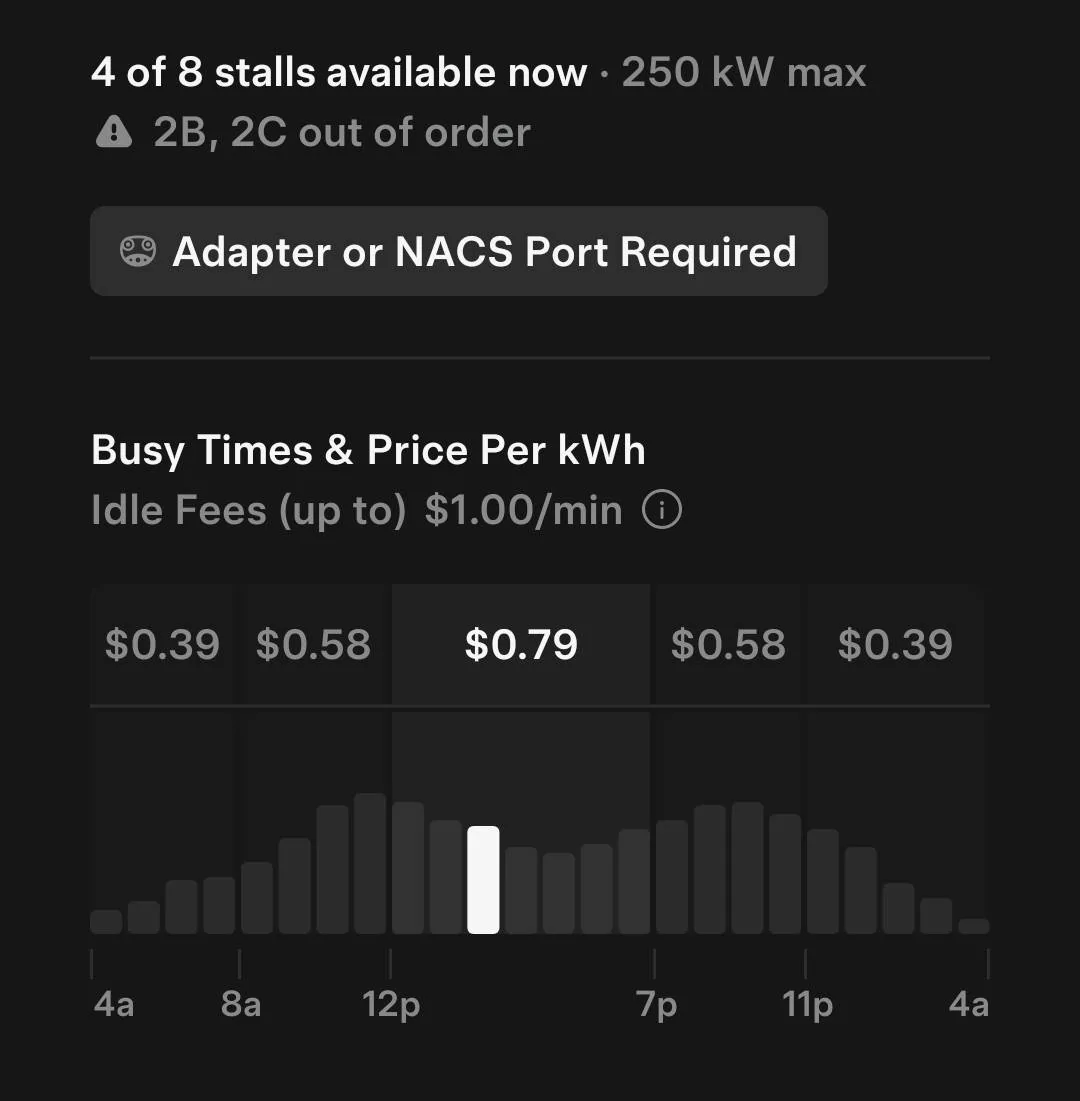
Task: Tap the Busy Times & Price Per kWh heading
Action: click(368, 450)
